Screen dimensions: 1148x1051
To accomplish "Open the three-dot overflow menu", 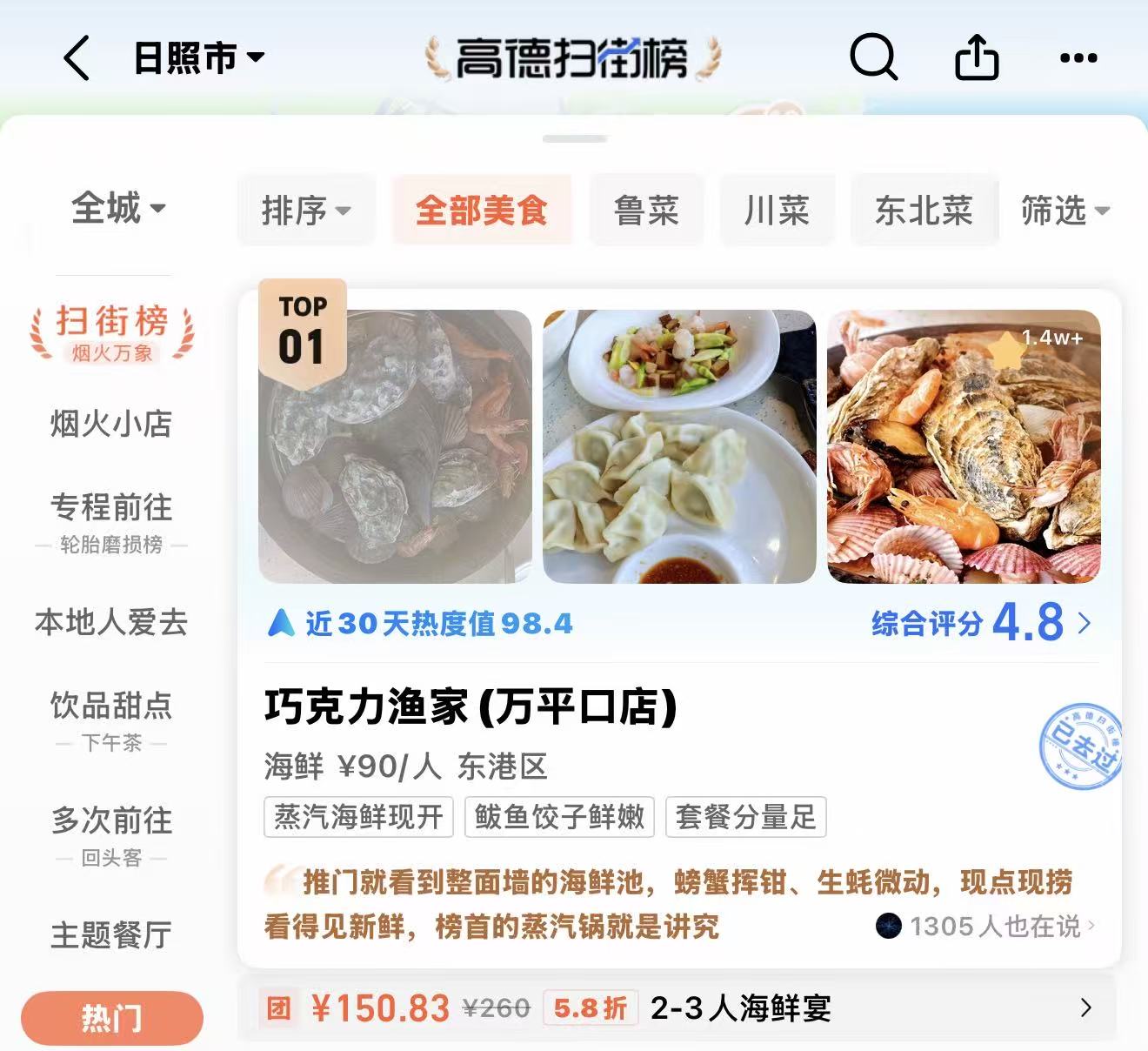I will [x=1078, y=58].
